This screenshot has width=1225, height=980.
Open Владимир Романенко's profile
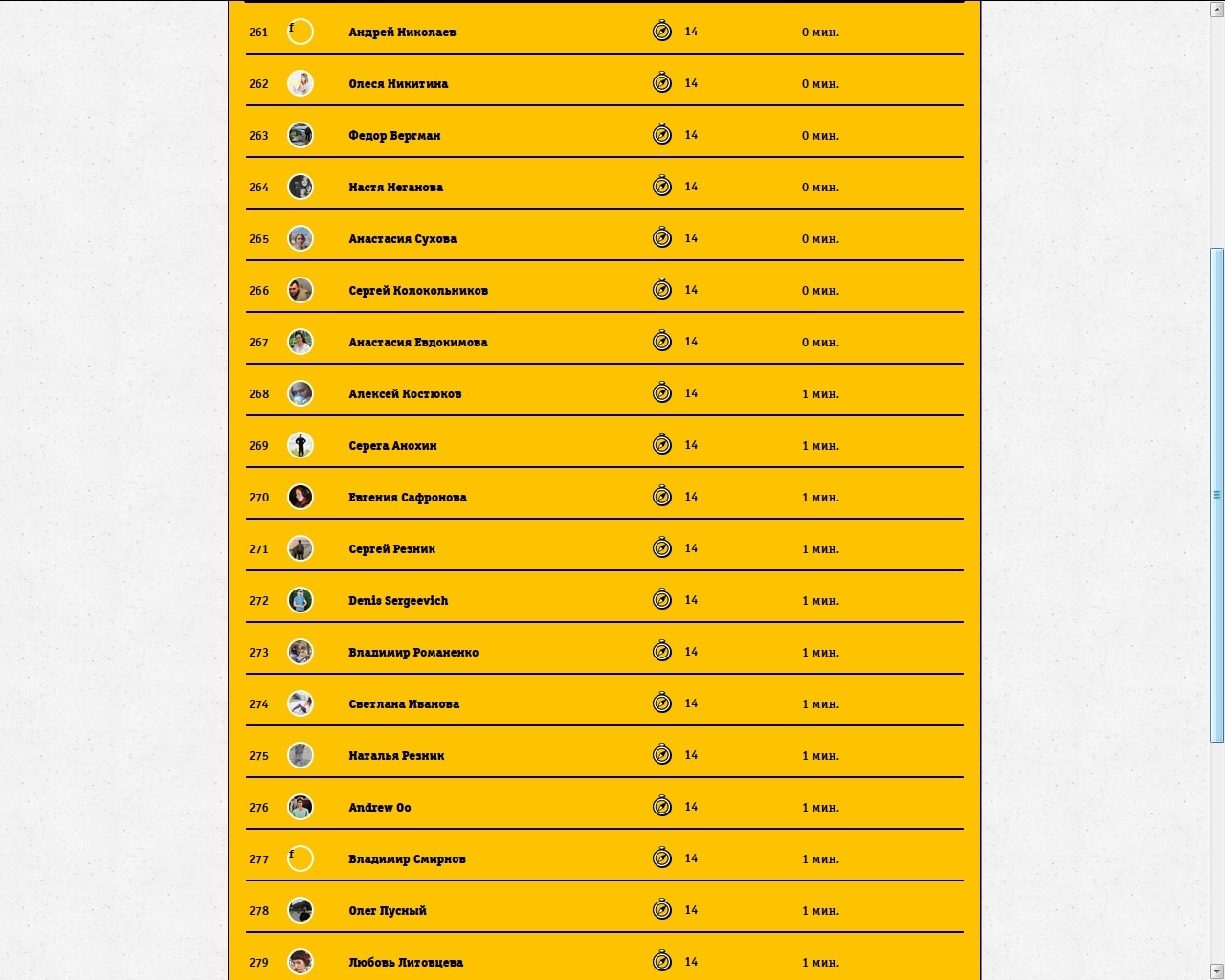point(413,653)
